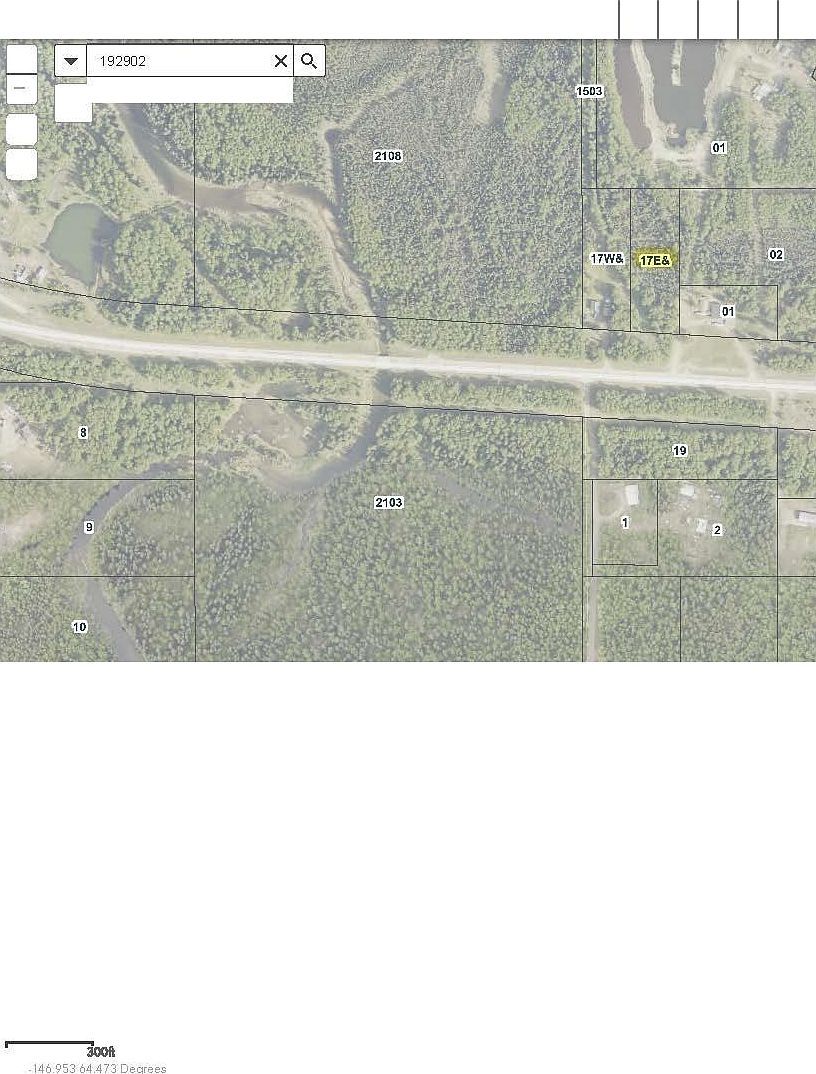Click the search magnifier icon
Image resolution: width=816 pixels, height=1074 pixels.
[x=308, y=61]
